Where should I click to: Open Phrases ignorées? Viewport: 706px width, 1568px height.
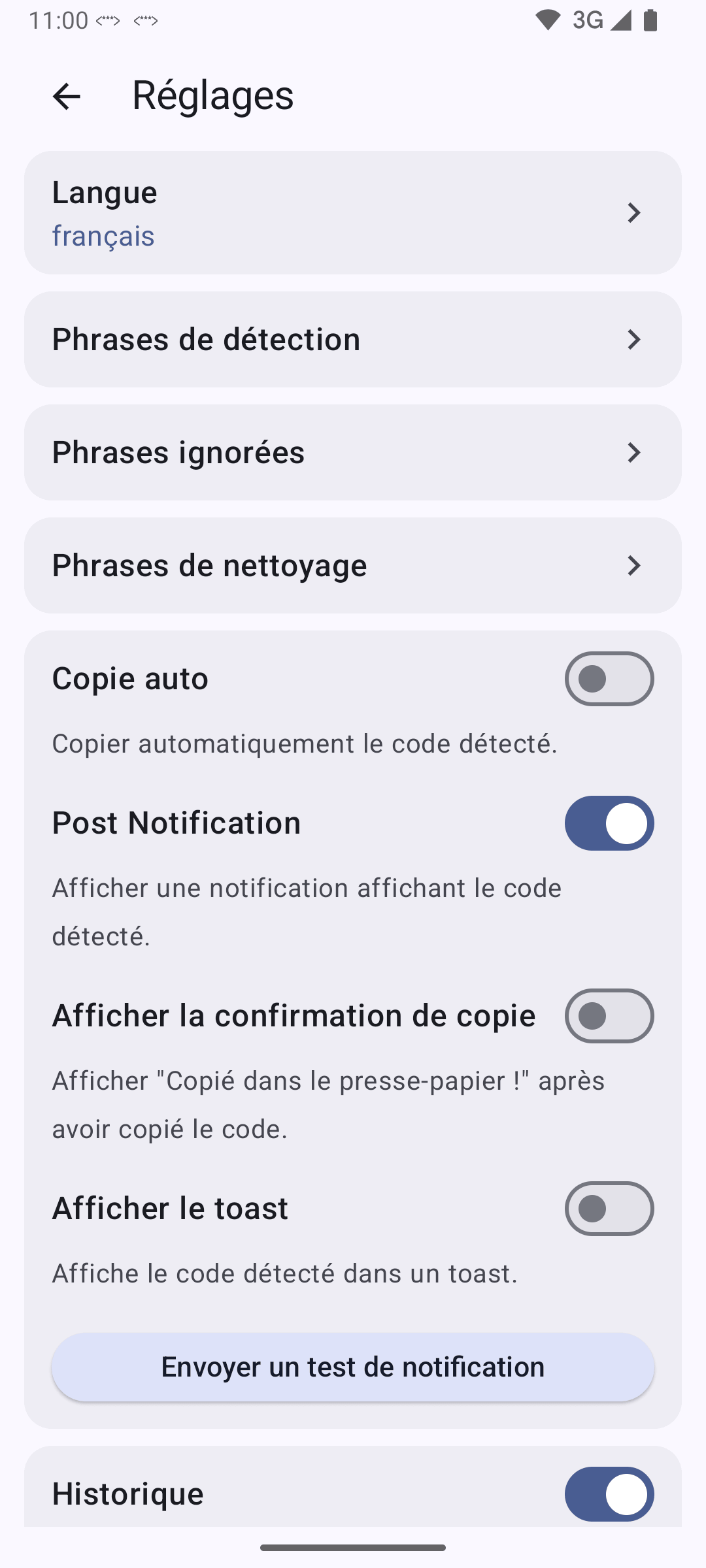pos(353,452)
